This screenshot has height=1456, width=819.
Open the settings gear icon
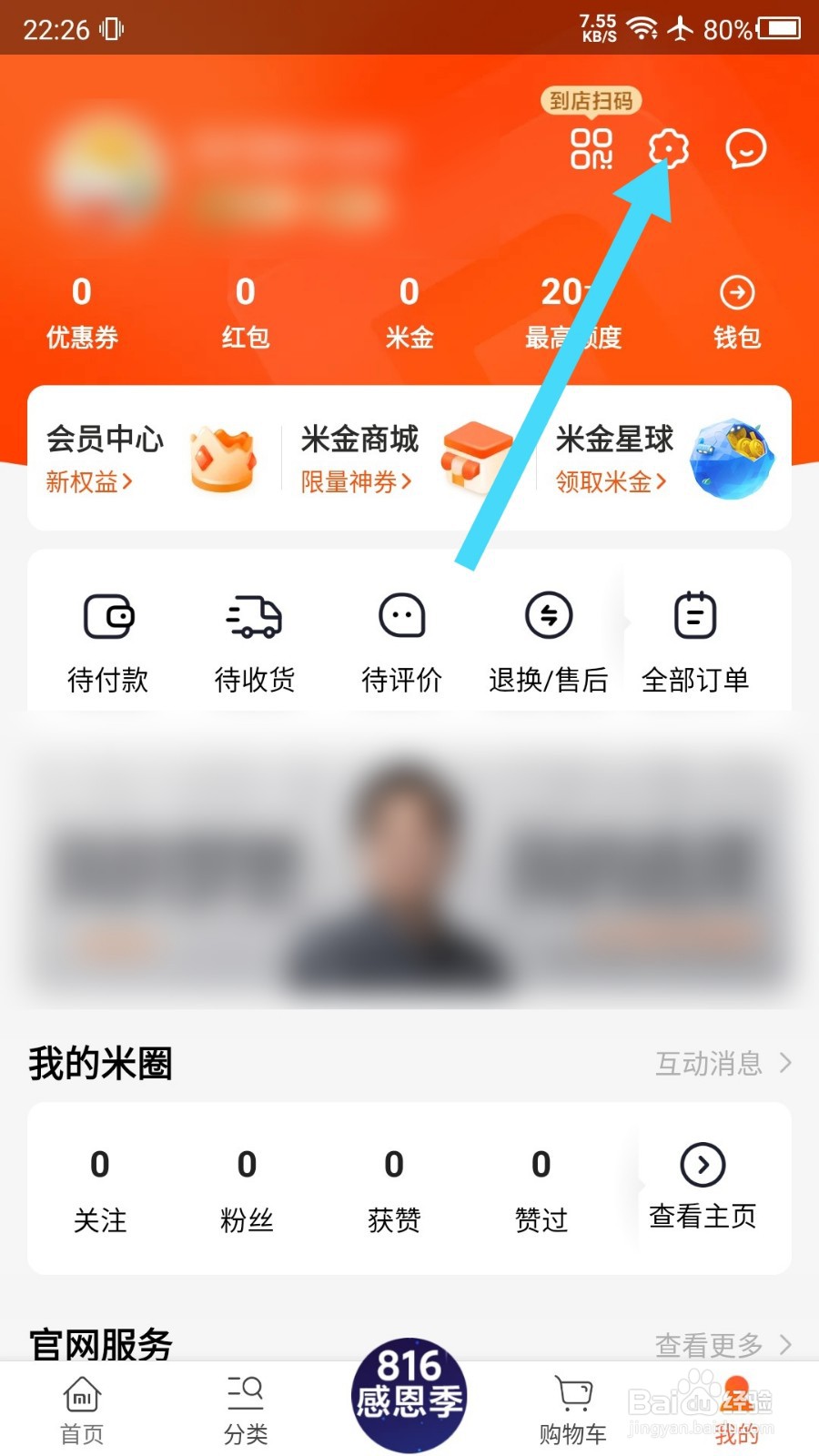click(x=669, y=150)
